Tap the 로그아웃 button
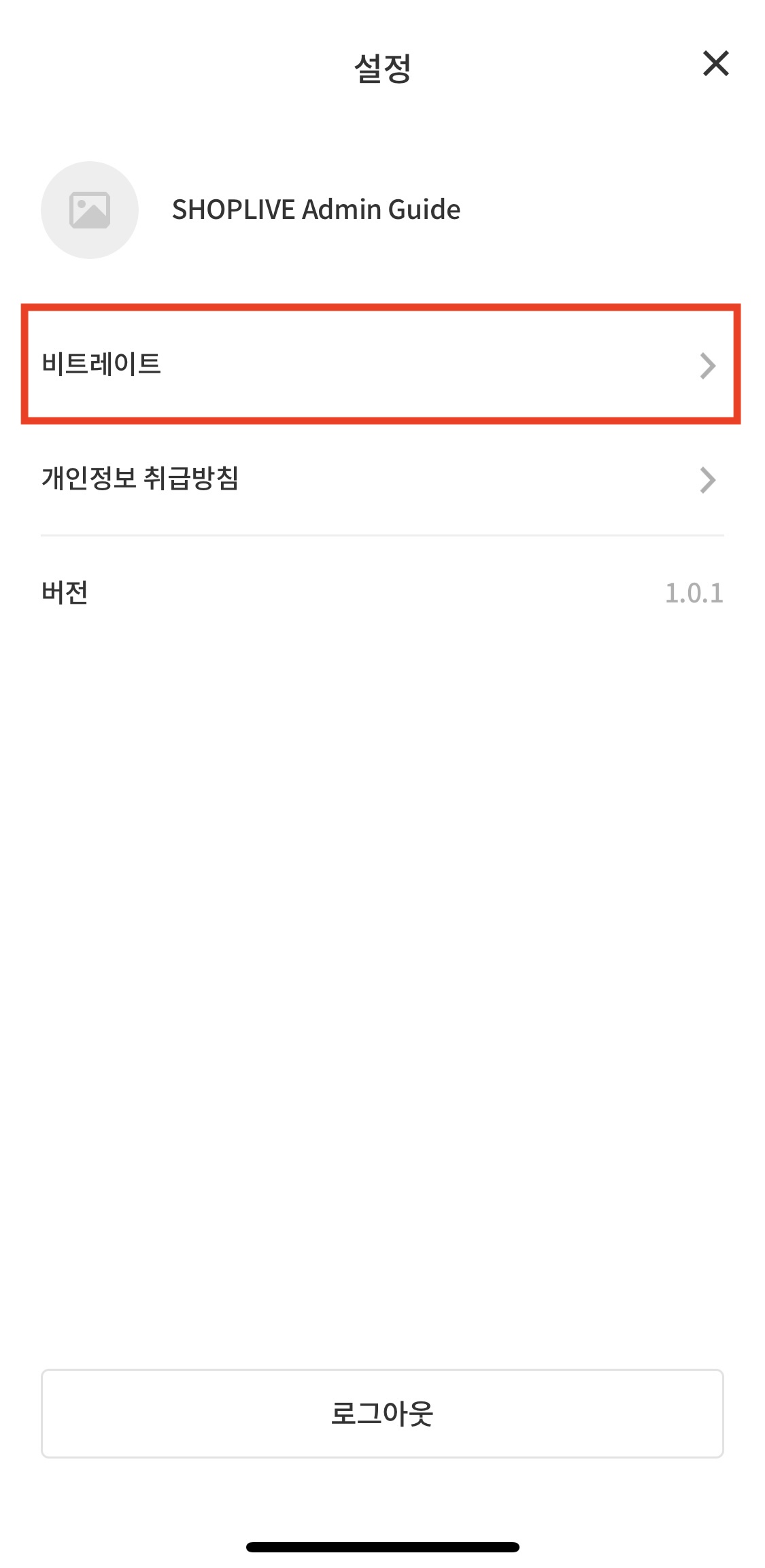The height and width of the screenshot is (1568, 765). point(382,1413)
